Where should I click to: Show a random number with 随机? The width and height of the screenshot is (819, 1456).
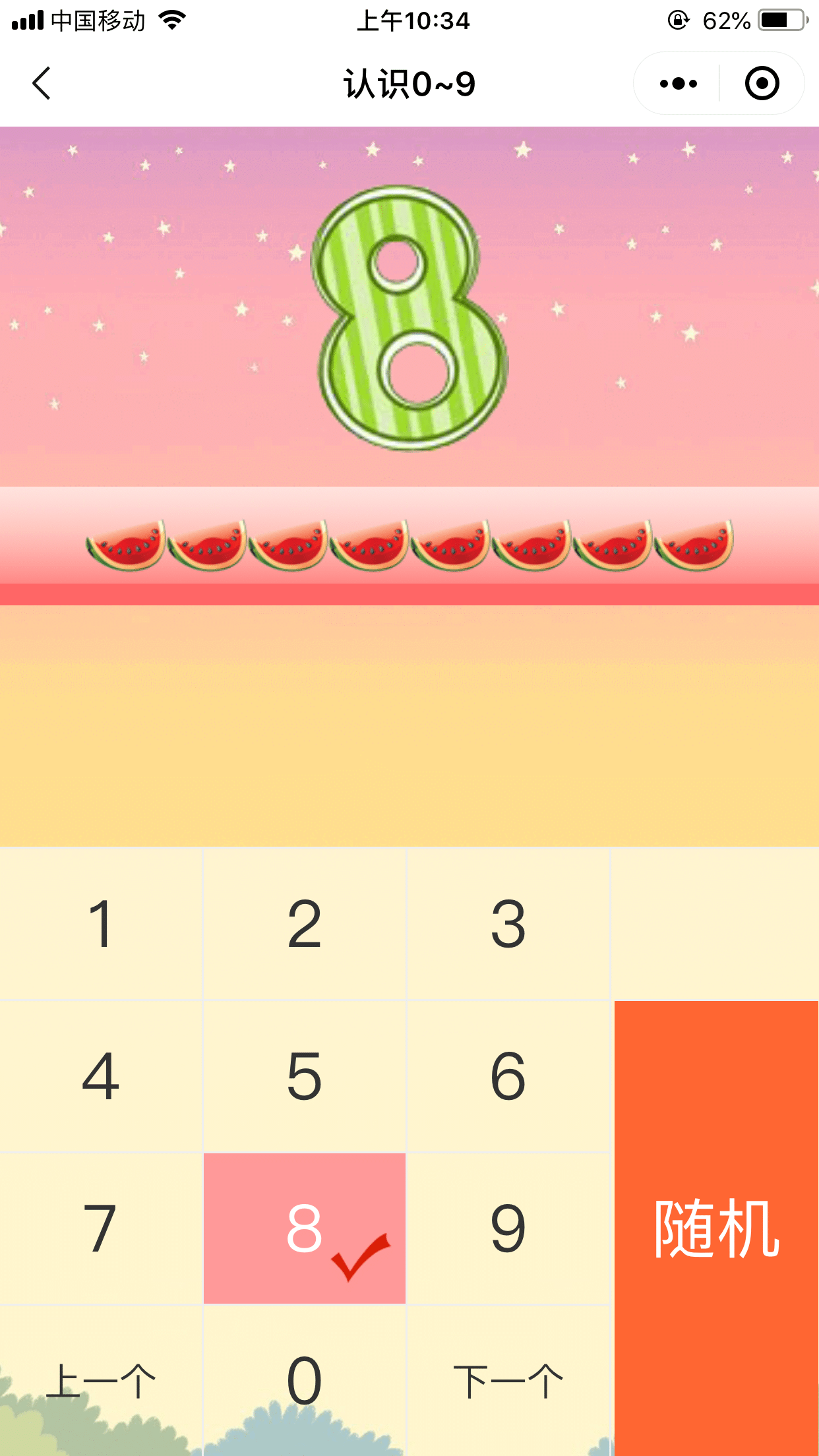pyautogui.click(x=716, y=1228)
